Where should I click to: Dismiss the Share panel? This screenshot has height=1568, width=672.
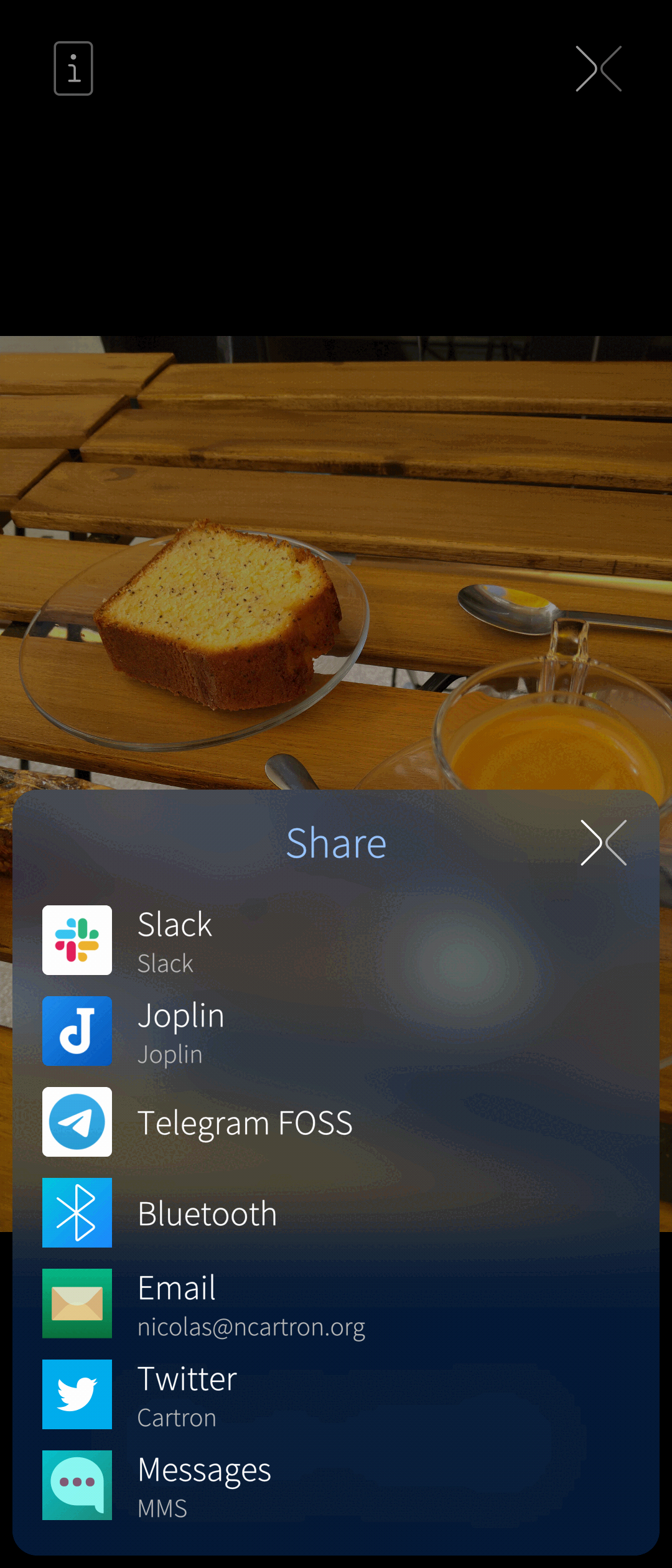point(604,843)
